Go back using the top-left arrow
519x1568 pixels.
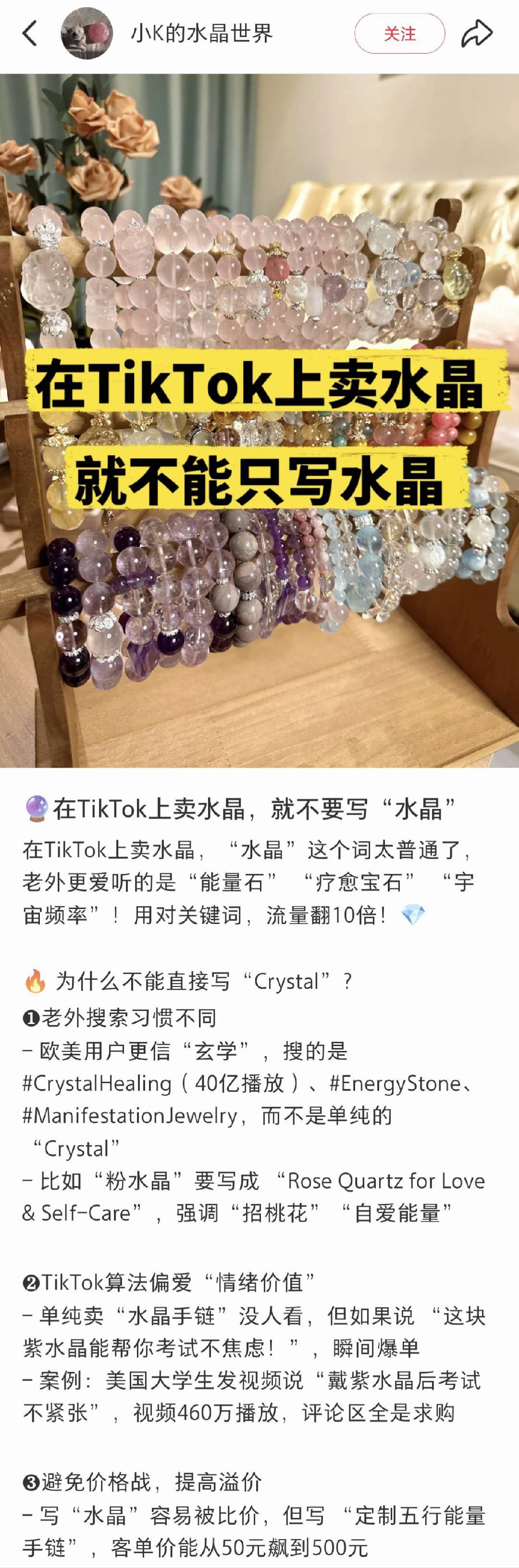click(29, 34)
